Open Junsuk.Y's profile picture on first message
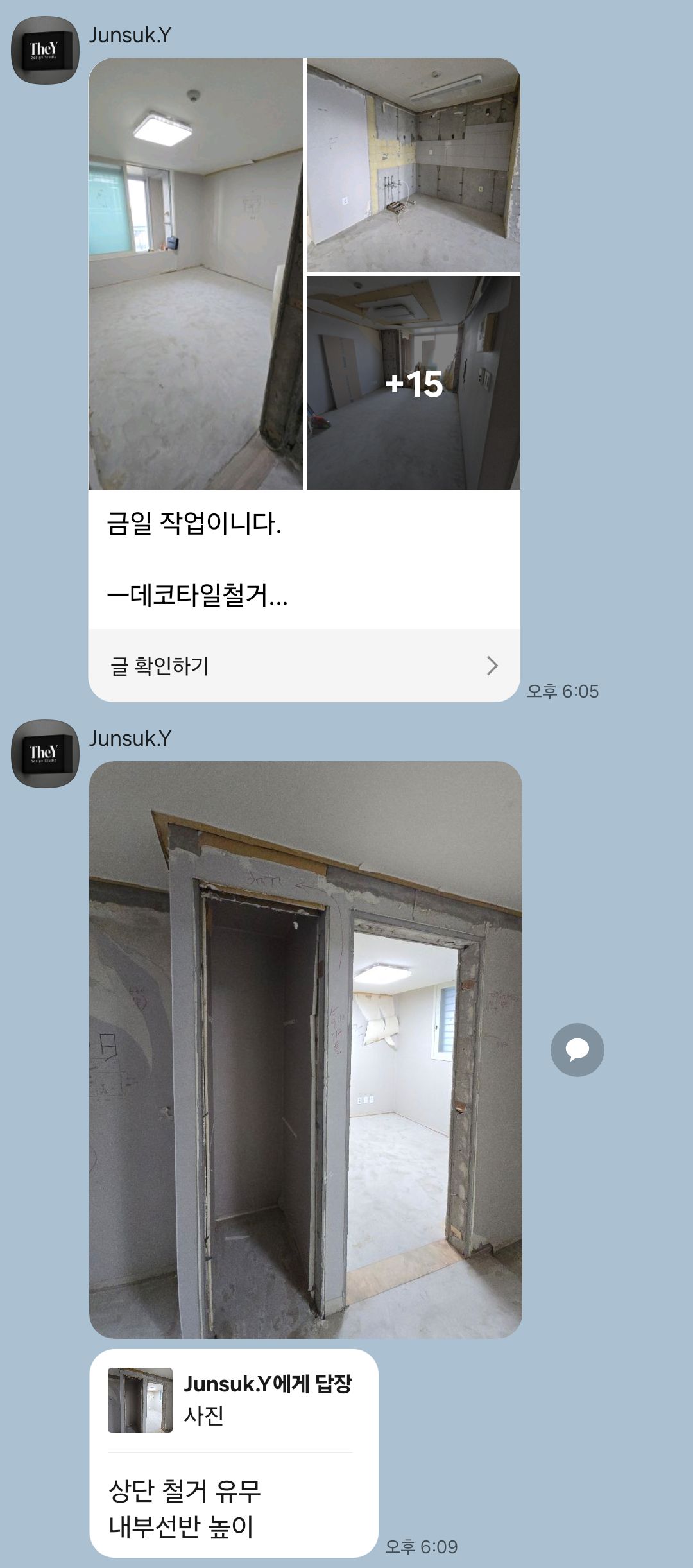This screenshot has width=693, height=1568. [45, 50]
